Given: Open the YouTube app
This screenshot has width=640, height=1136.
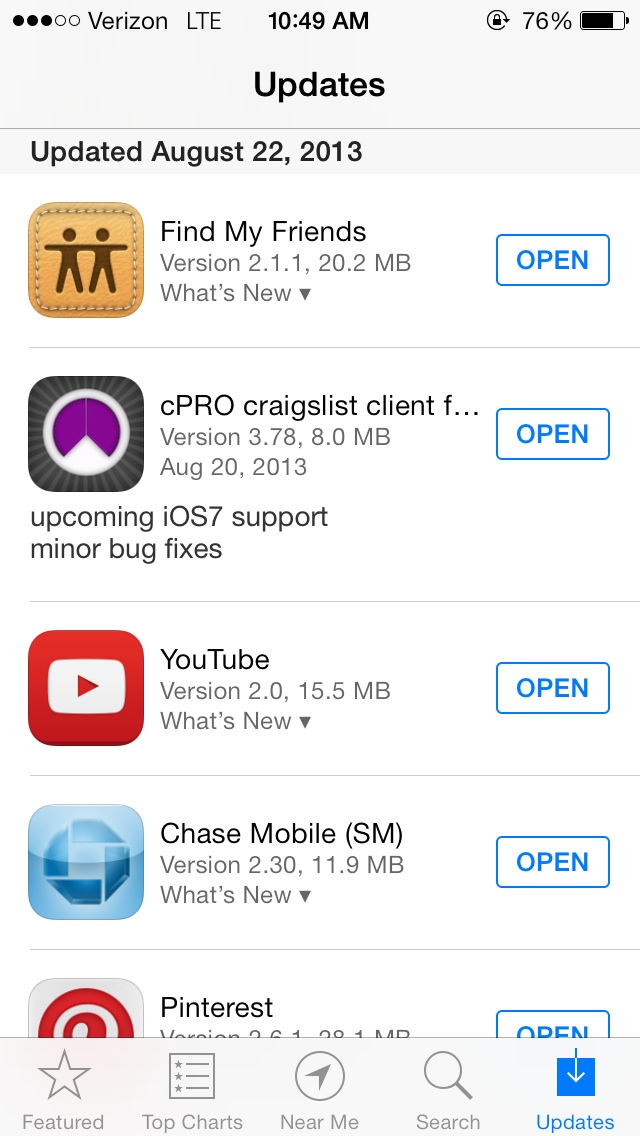Looking at the screenshot, I should coord(552,688).
